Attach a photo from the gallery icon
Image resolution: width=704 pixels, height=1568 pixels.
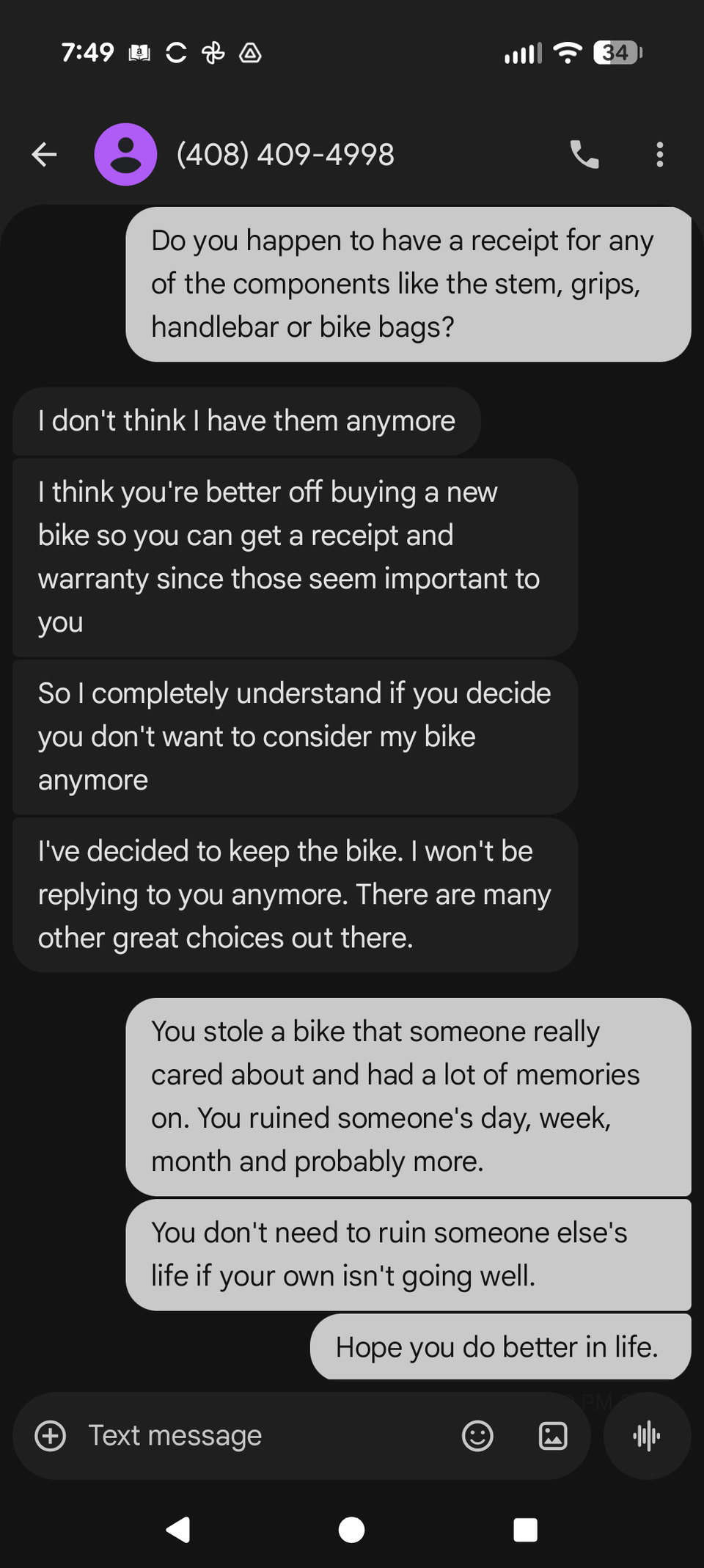(553, 1436)
